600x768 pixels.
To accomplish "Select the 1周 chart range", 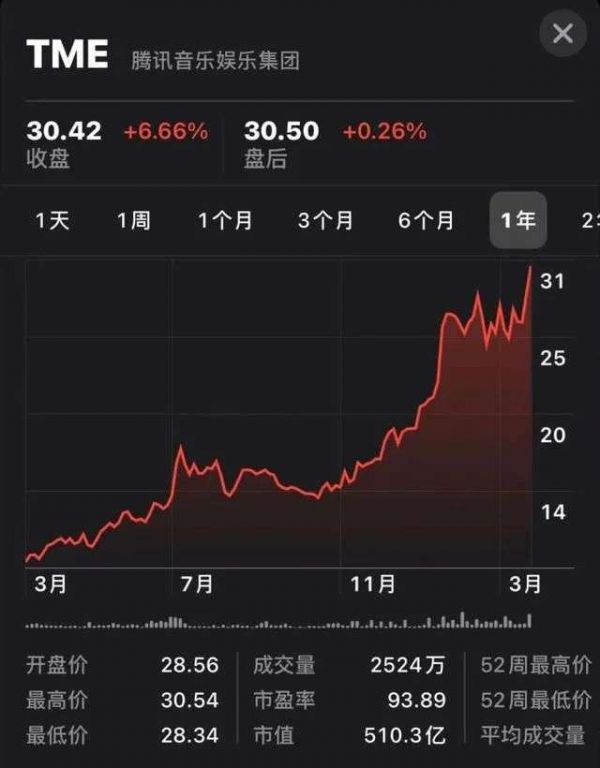I will (x=134, y=221).
